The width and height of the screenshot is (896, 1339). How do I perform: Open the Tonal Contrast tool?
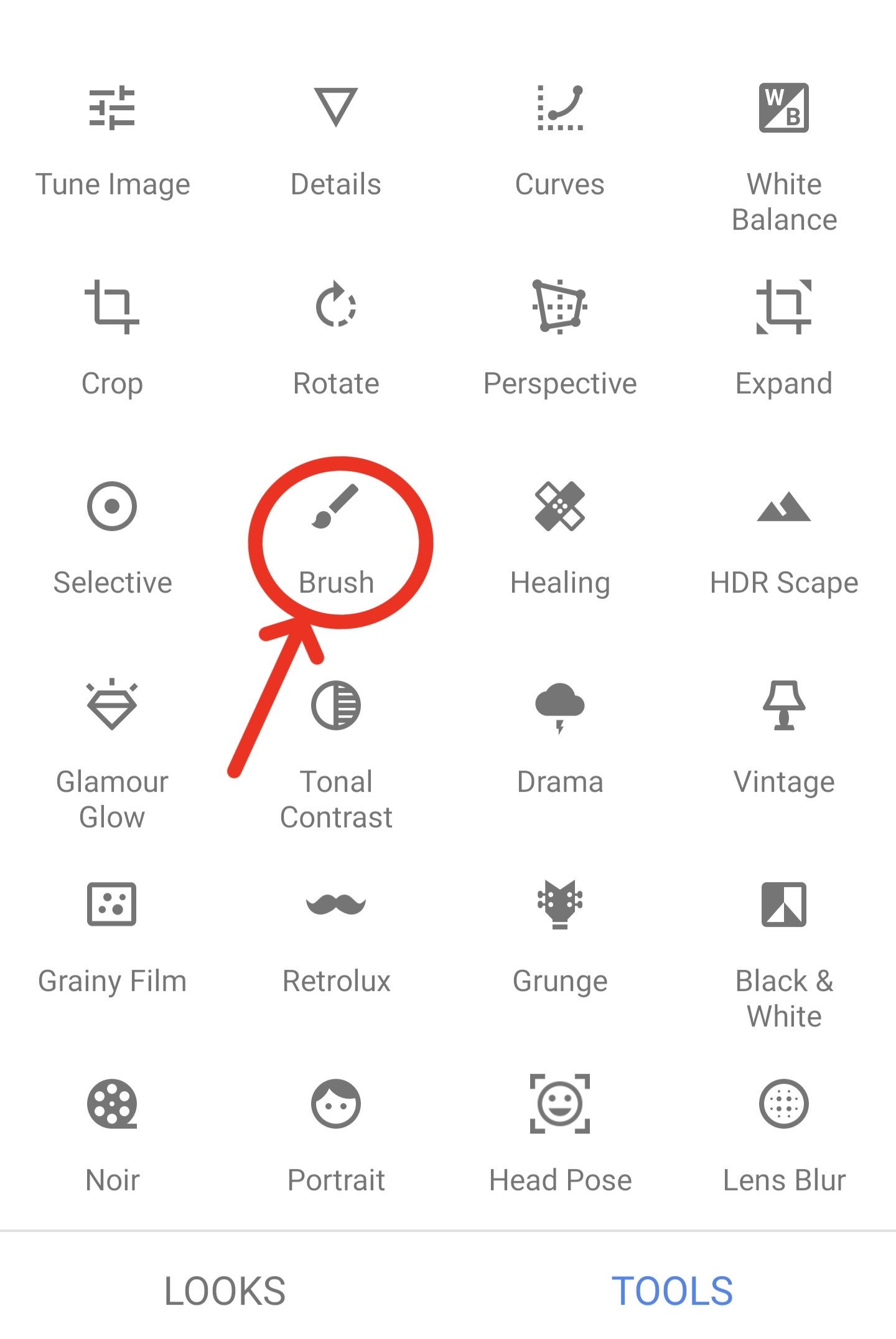pos(336,747)
